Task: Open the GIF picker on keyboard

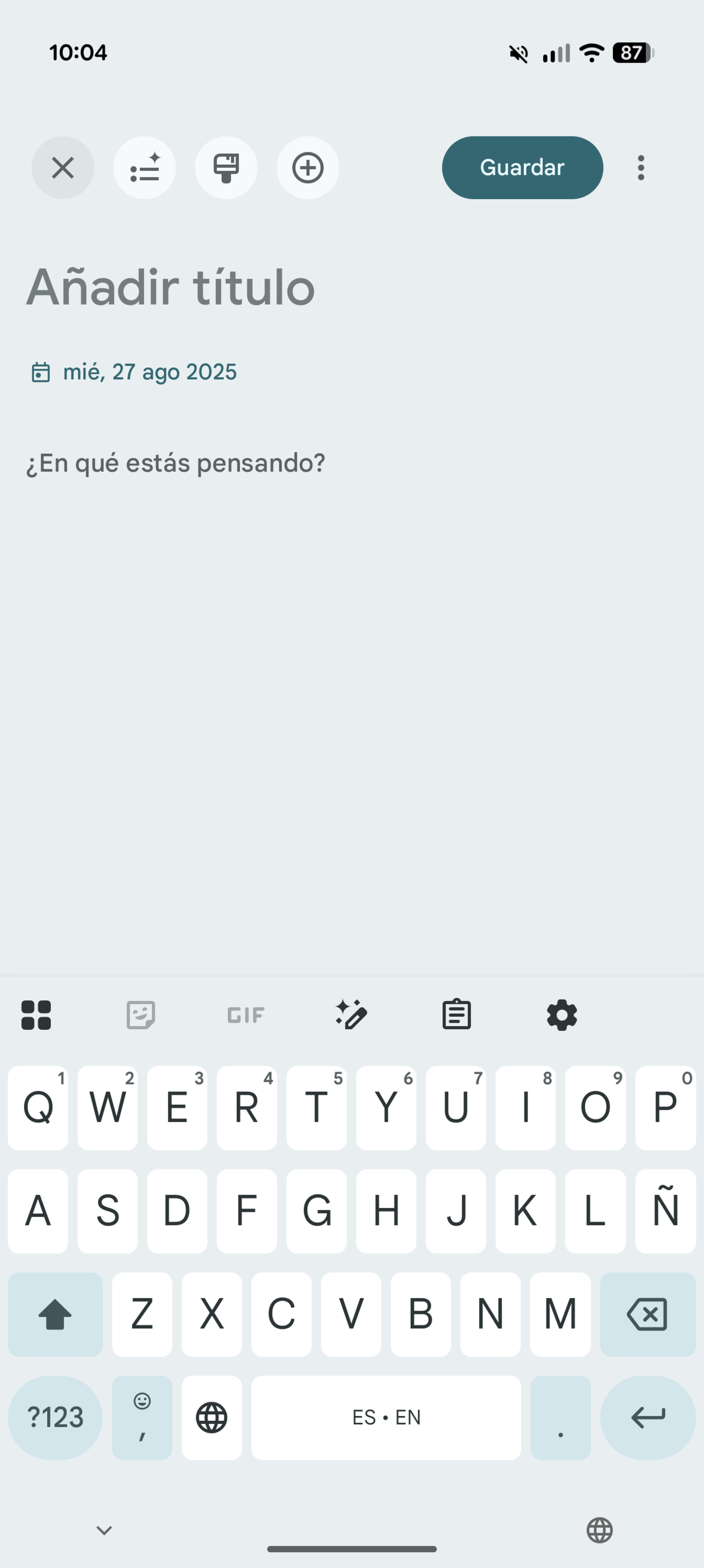Action: click(x=246, y=1015)
